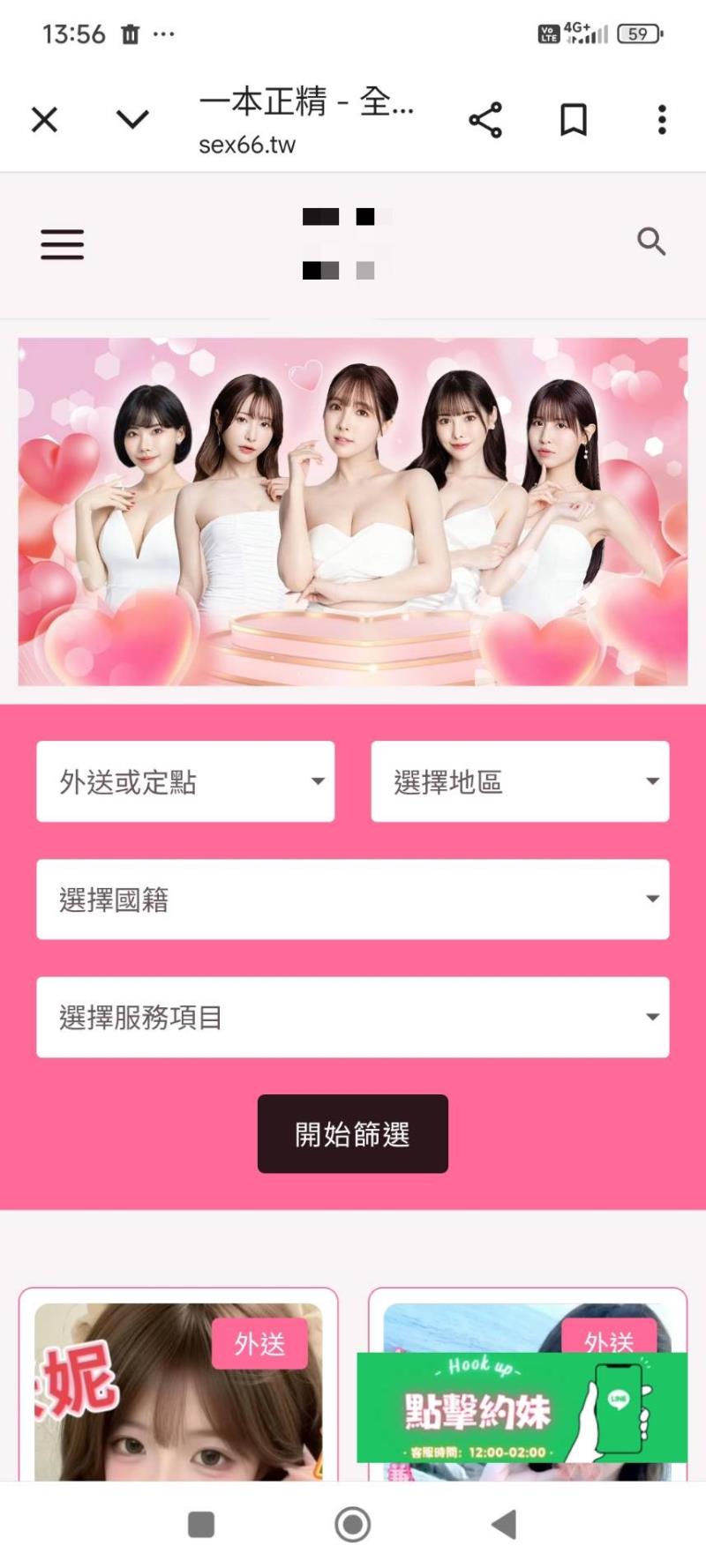Share this page
Image resolution: width=706 pixels, height=1568 pixels.
click(x=484, y=119)
